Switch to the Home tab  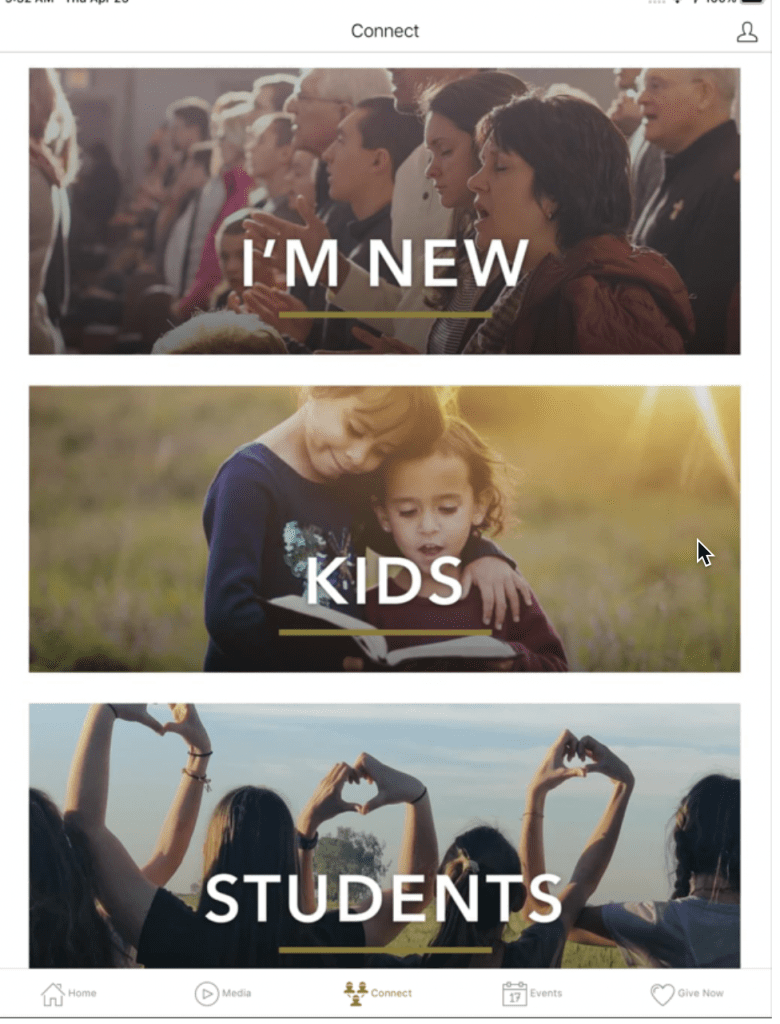pos(69,993)
